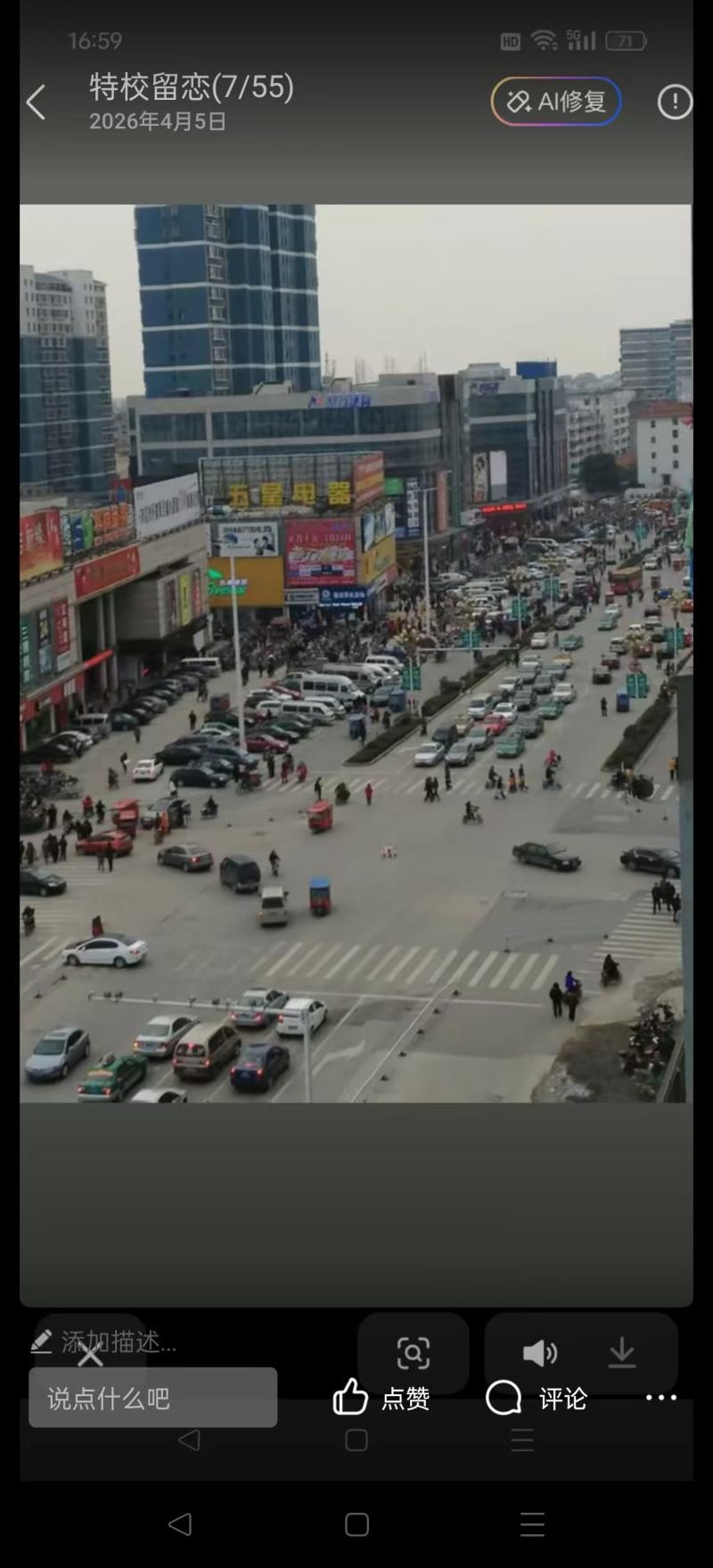Open the 评论 comments
The image size is (713, 1568).
click(x=537, y=1398)
